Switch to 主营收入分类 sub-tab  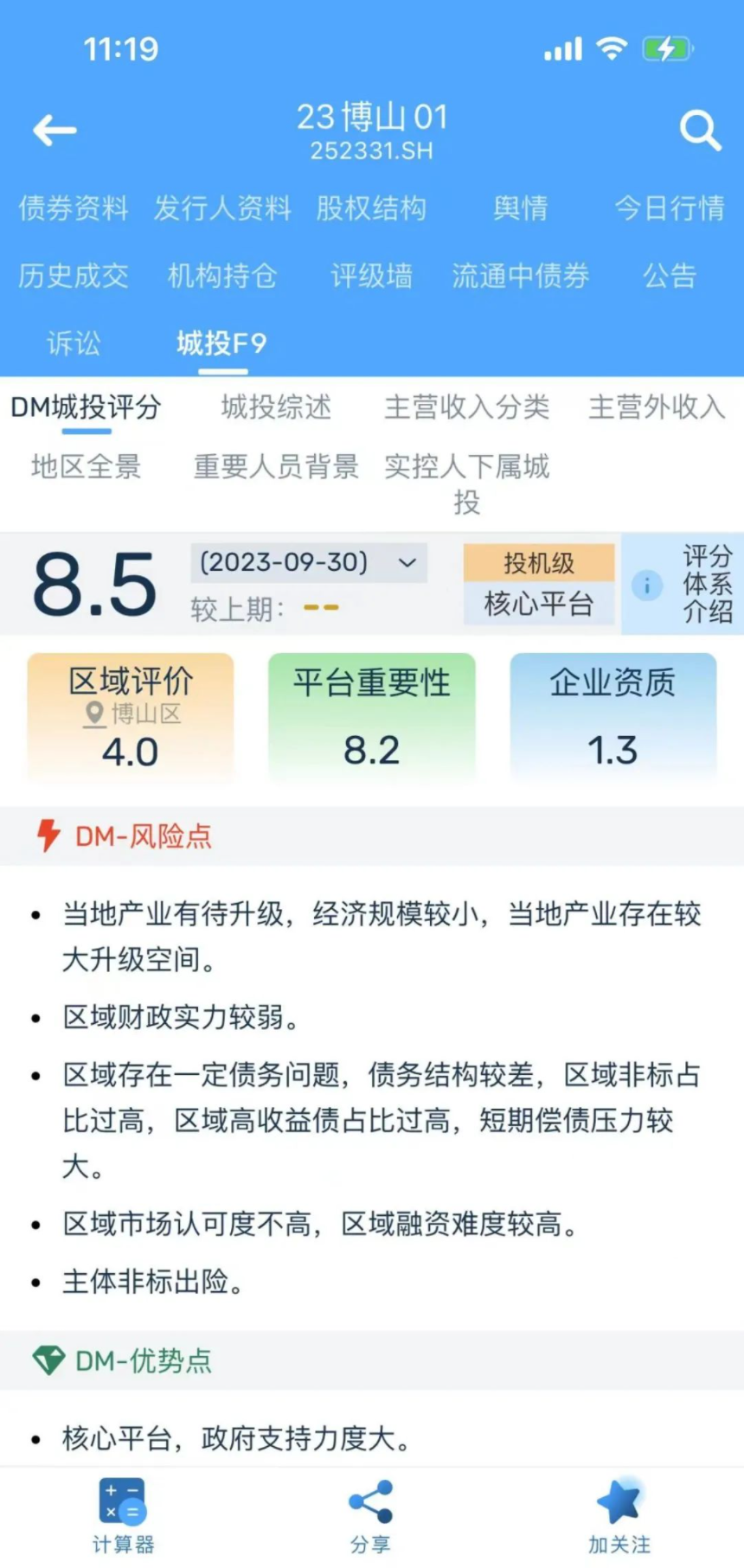coord(466,407)
